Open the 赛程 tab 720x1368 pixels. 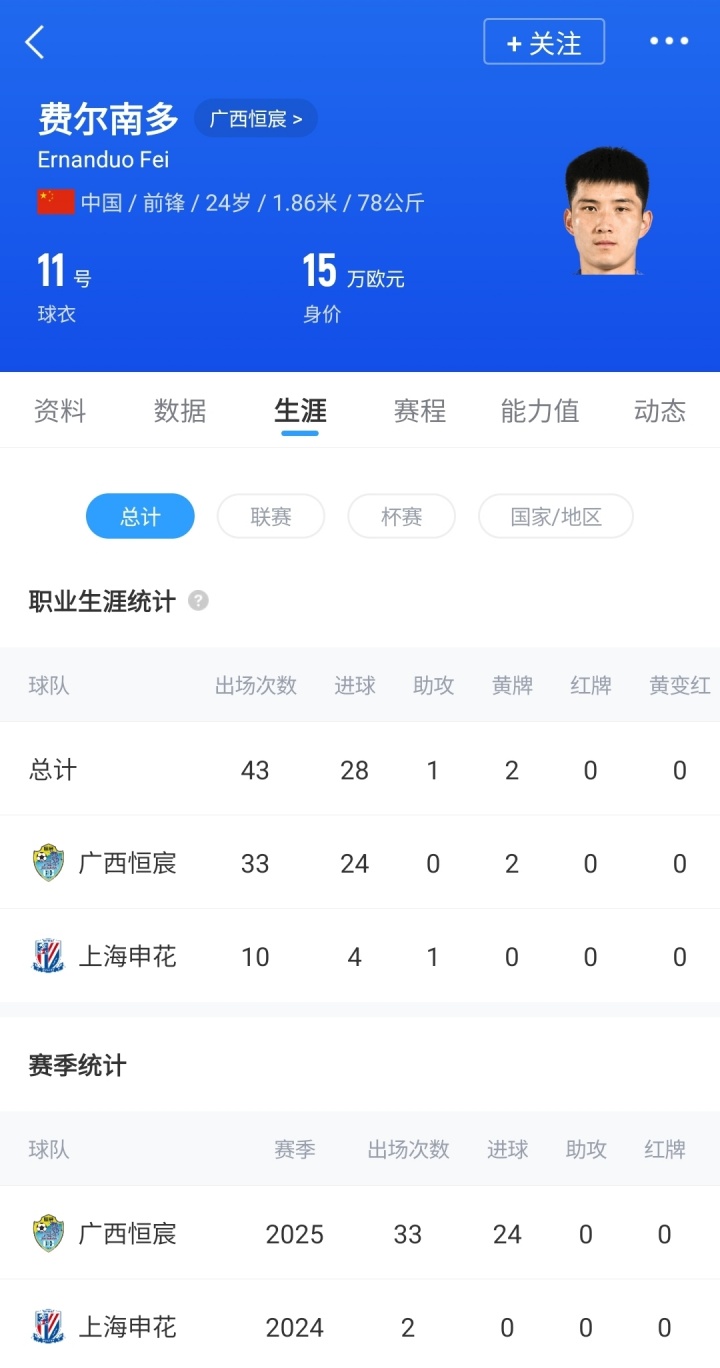pos(419,410)
